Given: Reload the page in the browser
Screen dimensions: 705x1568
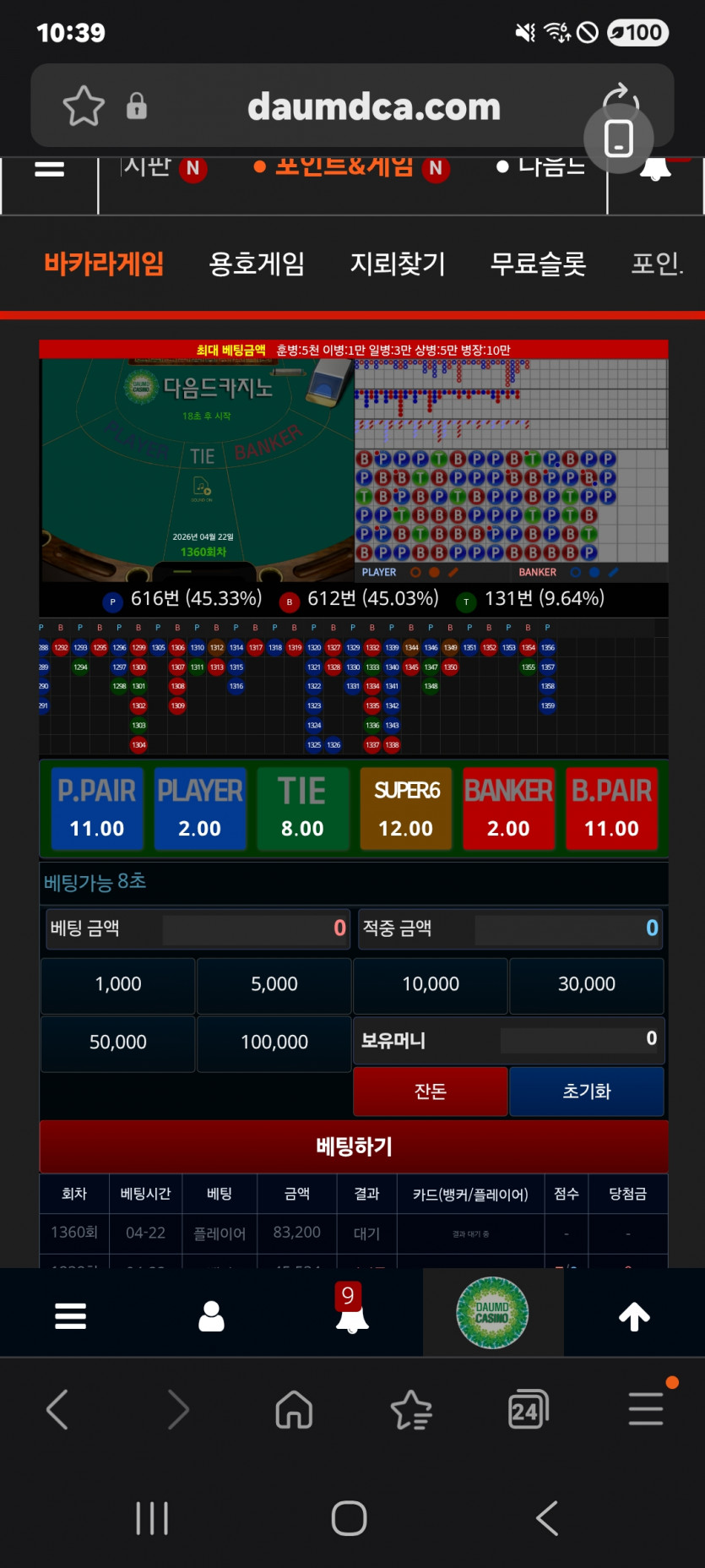Looking at the screenshot, I should (x=621, y=99).
